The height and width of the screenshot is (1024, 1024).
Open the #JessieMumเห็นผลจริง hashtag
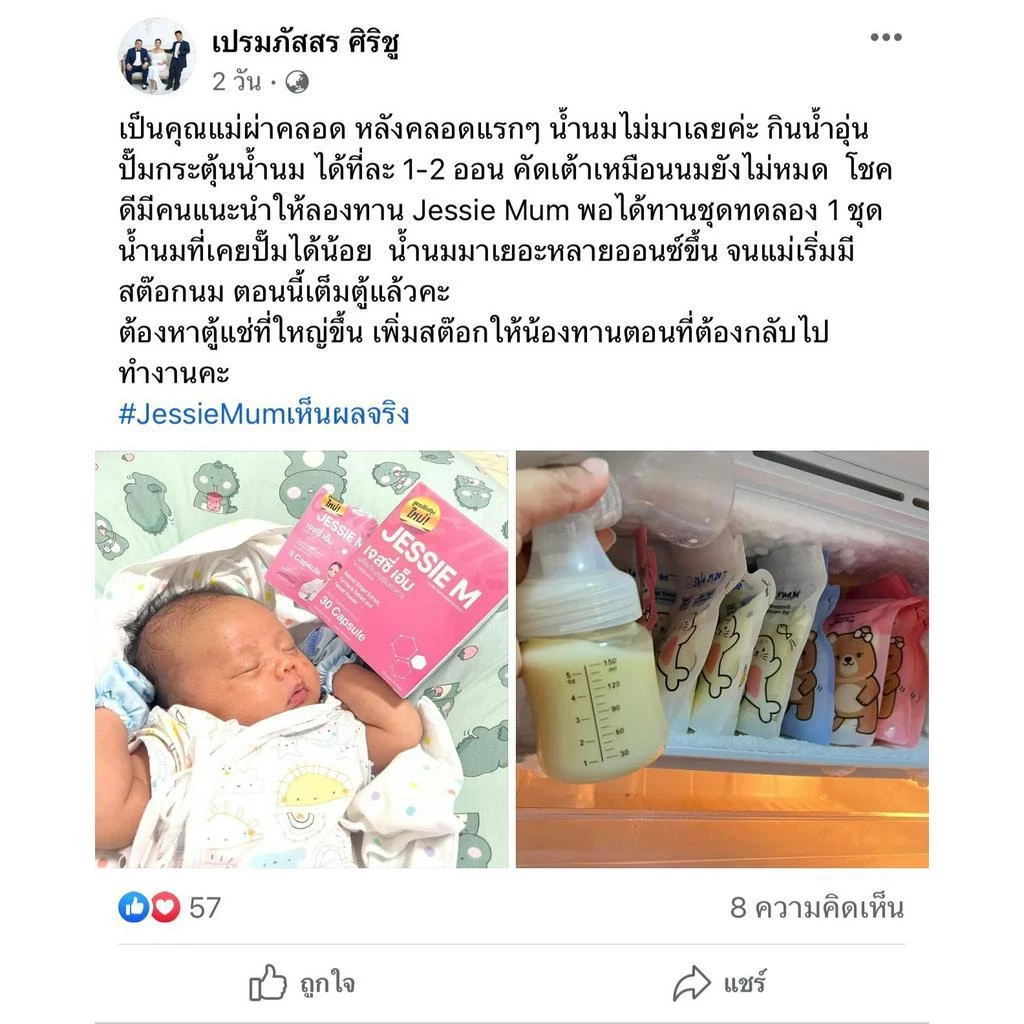264,414
